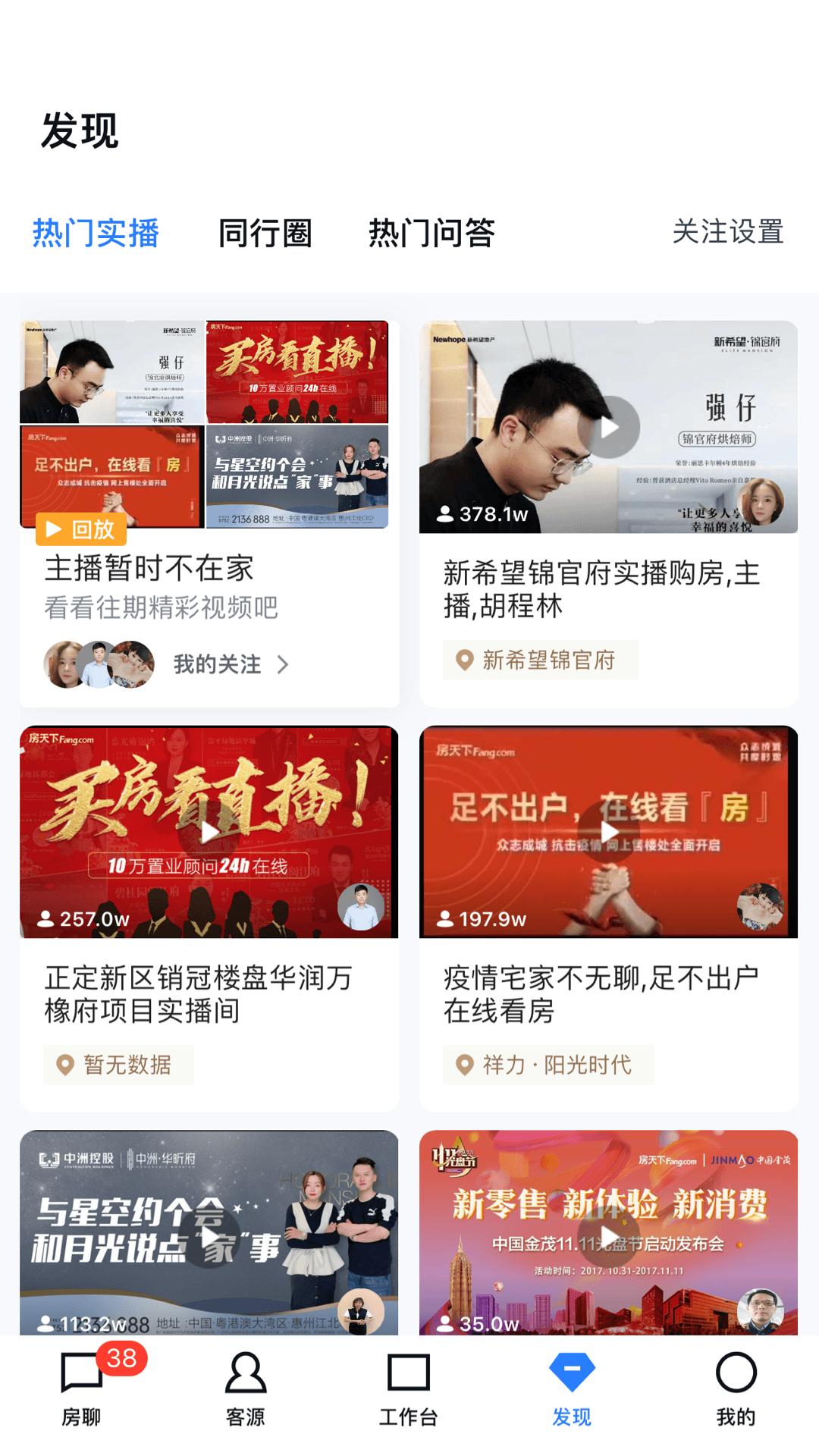Select the 客源 person icon at bottom
The image size is (819, 1456).
[245, 1388]
